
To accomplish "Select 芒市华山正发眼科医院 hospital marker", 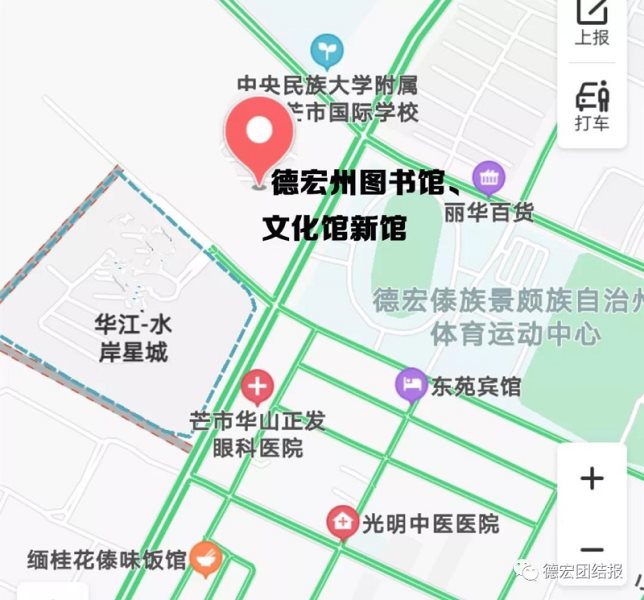I will point(257,386).
